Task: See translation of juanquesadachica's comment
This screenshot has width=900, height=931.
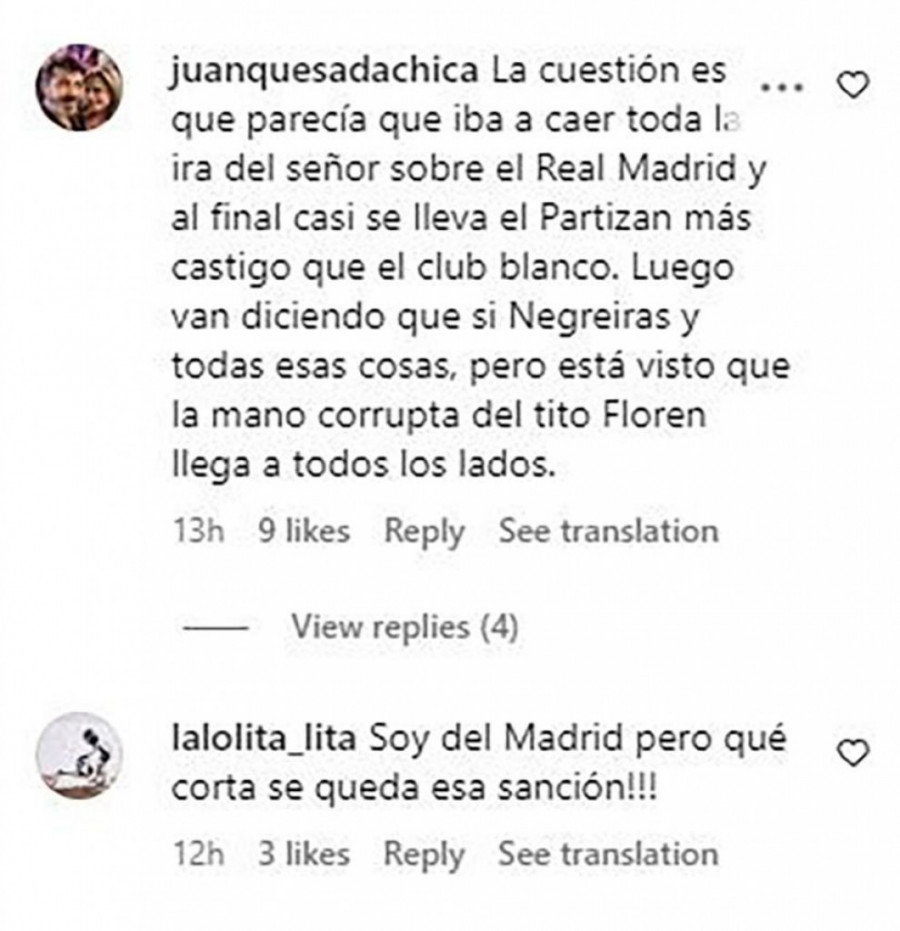Action: 608,531
